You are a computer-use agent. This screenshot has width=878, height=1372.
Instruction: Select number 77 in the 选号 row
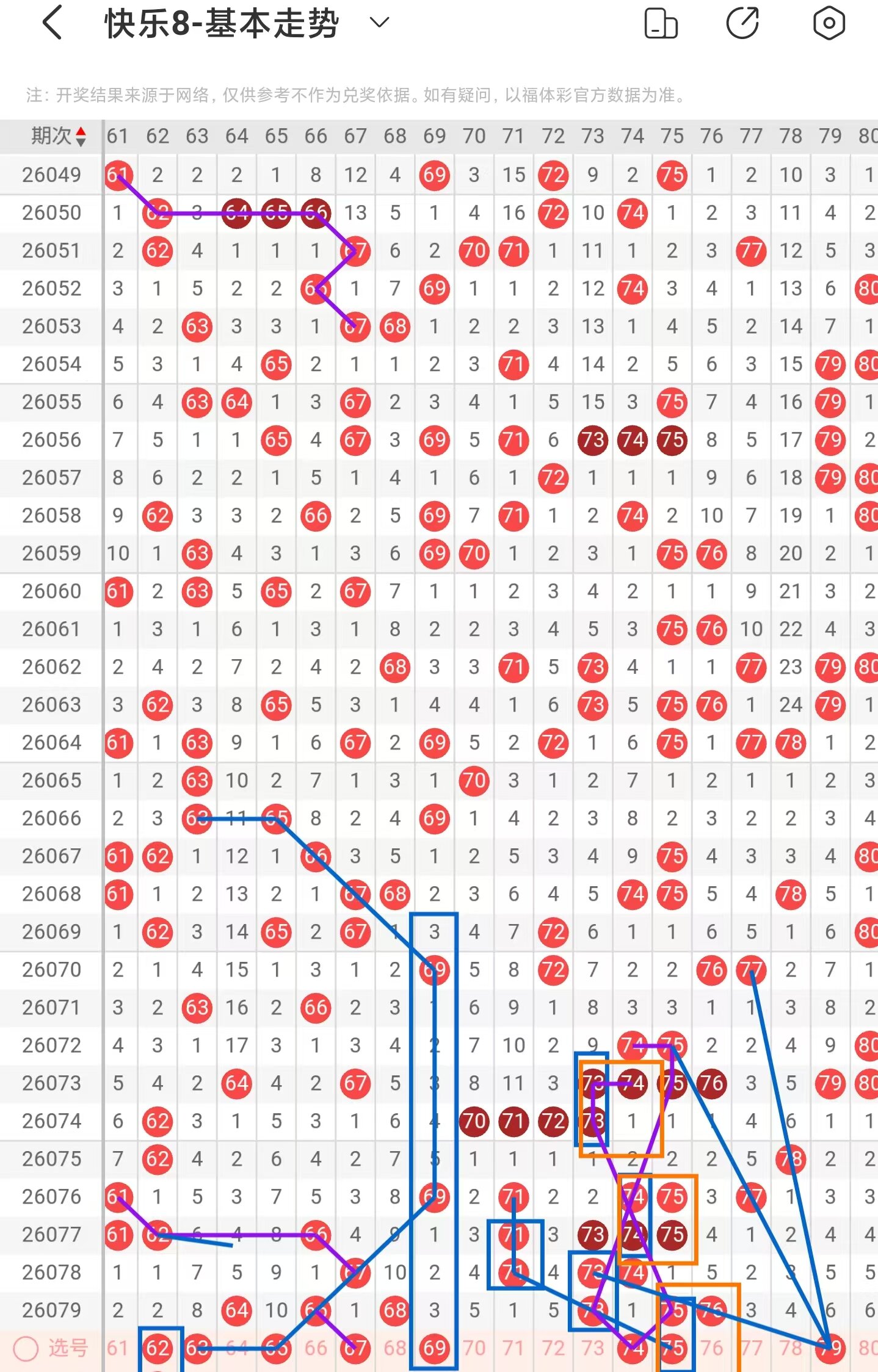pyautogui.click(x=752, y=1348)
